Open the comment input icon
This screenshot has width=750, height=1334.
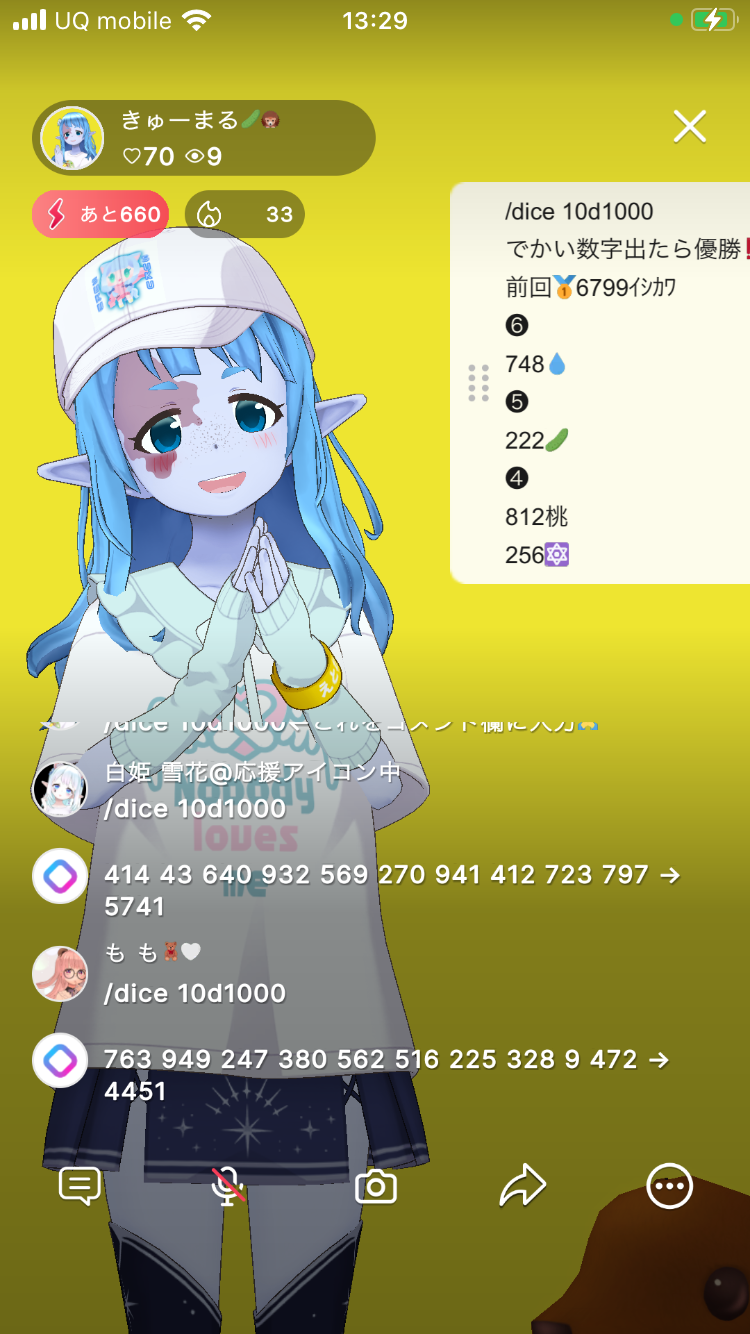click(80, 1187)
